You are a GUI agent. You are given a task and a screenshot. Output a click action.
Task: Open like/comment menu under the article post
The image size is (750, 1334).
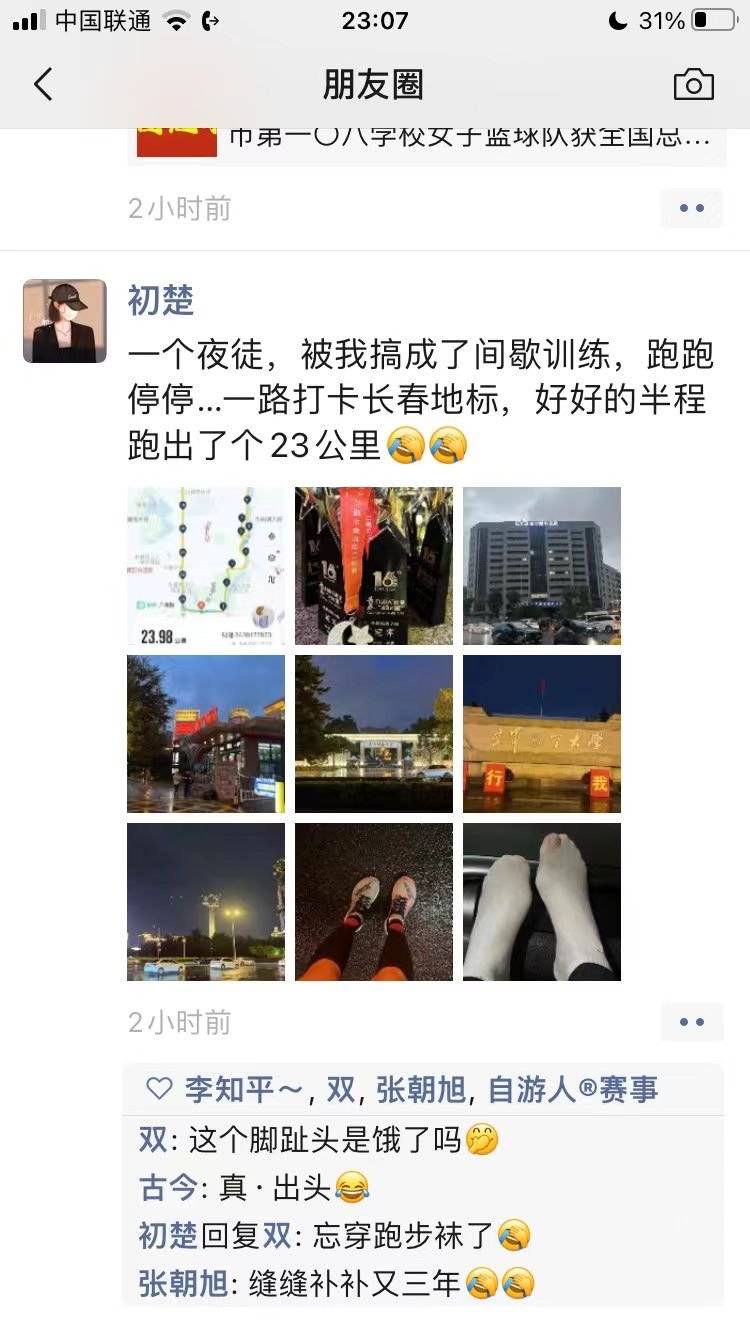point(691,208)
